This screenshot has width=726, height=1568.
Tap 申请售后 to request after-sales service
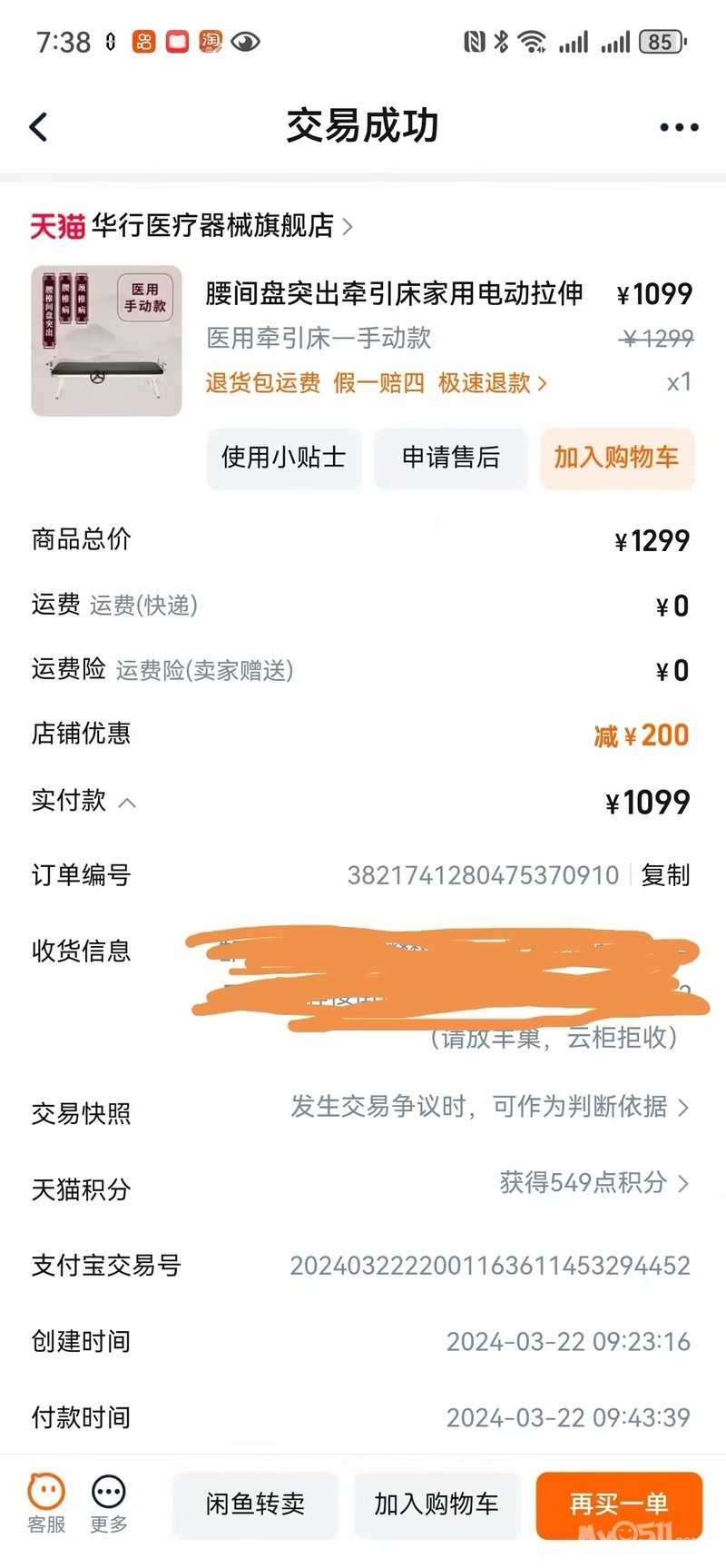[x=451, y=458]
